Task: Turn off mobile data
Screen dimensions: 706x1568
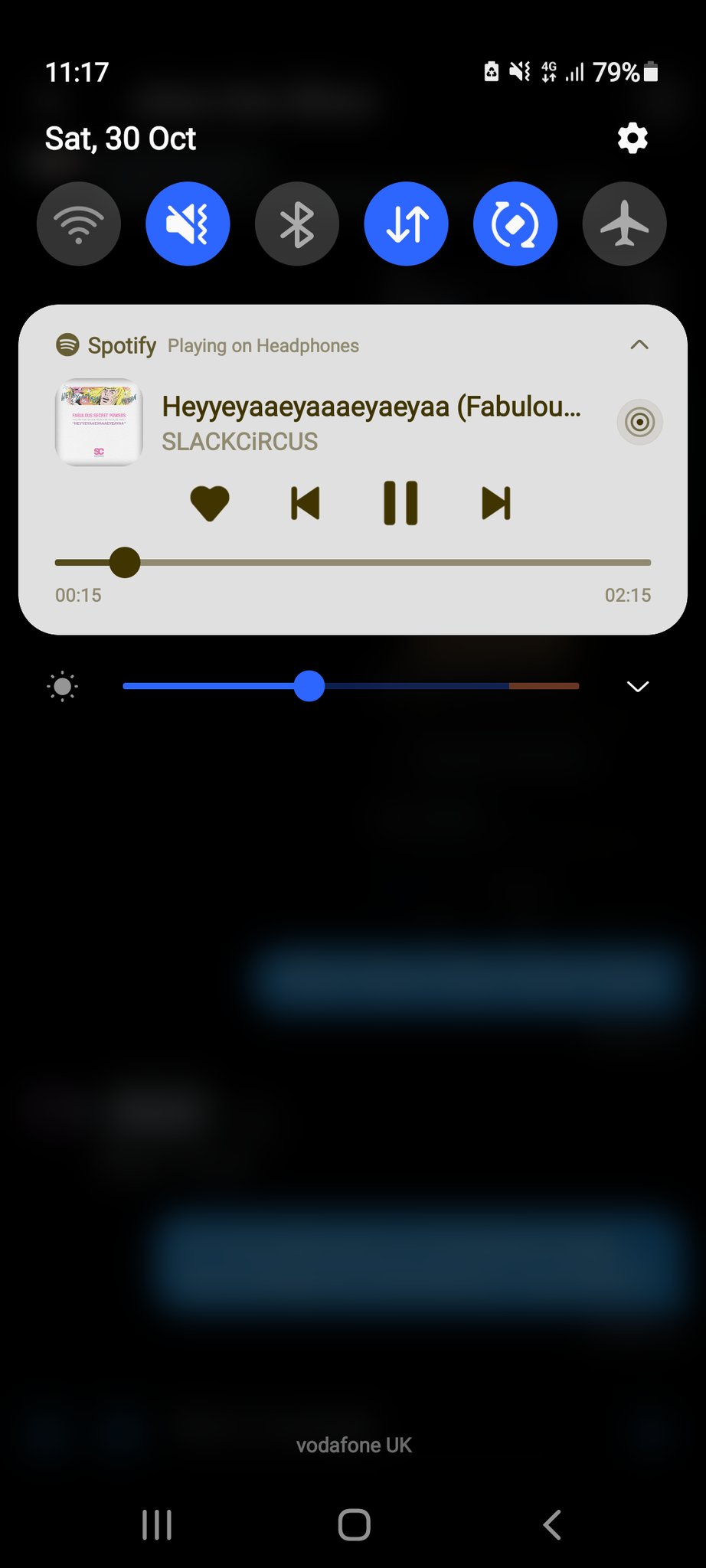Action: pos(407,224)
